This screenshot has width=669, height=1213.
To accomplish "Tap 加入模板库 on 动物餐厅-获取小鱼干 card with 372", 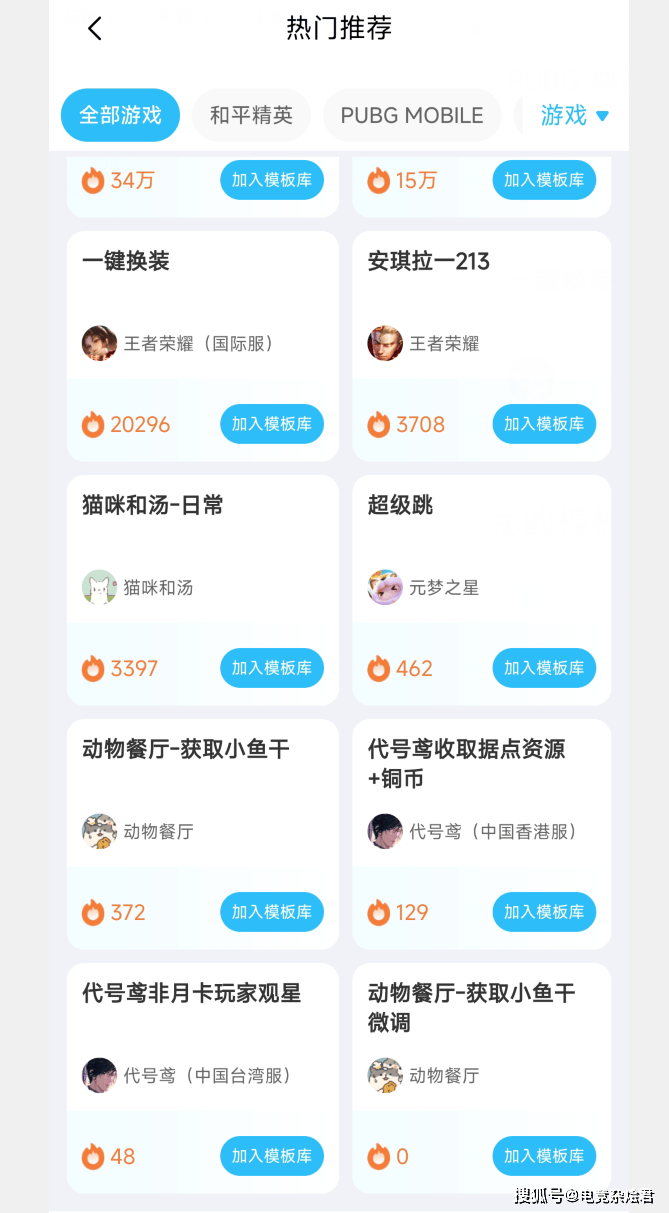I will [x=272, y=912].
